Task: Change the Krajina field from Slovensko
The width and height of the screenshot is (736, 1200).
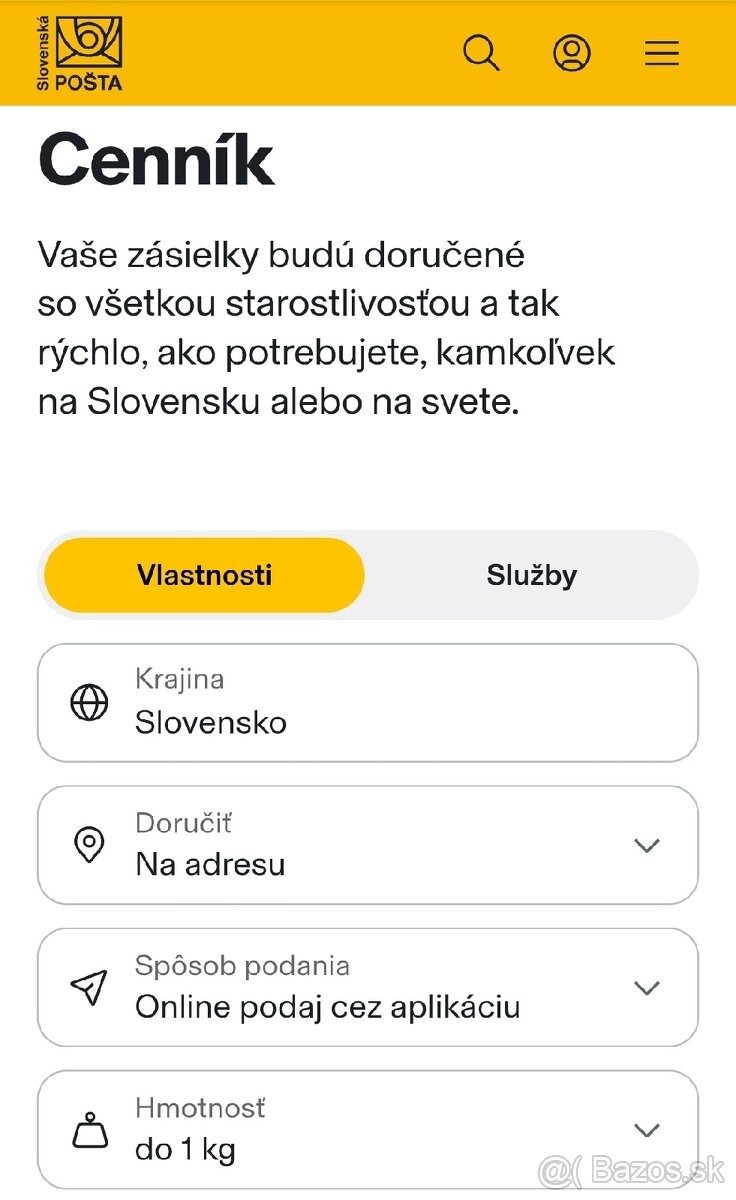Action: tap(367, 703)
